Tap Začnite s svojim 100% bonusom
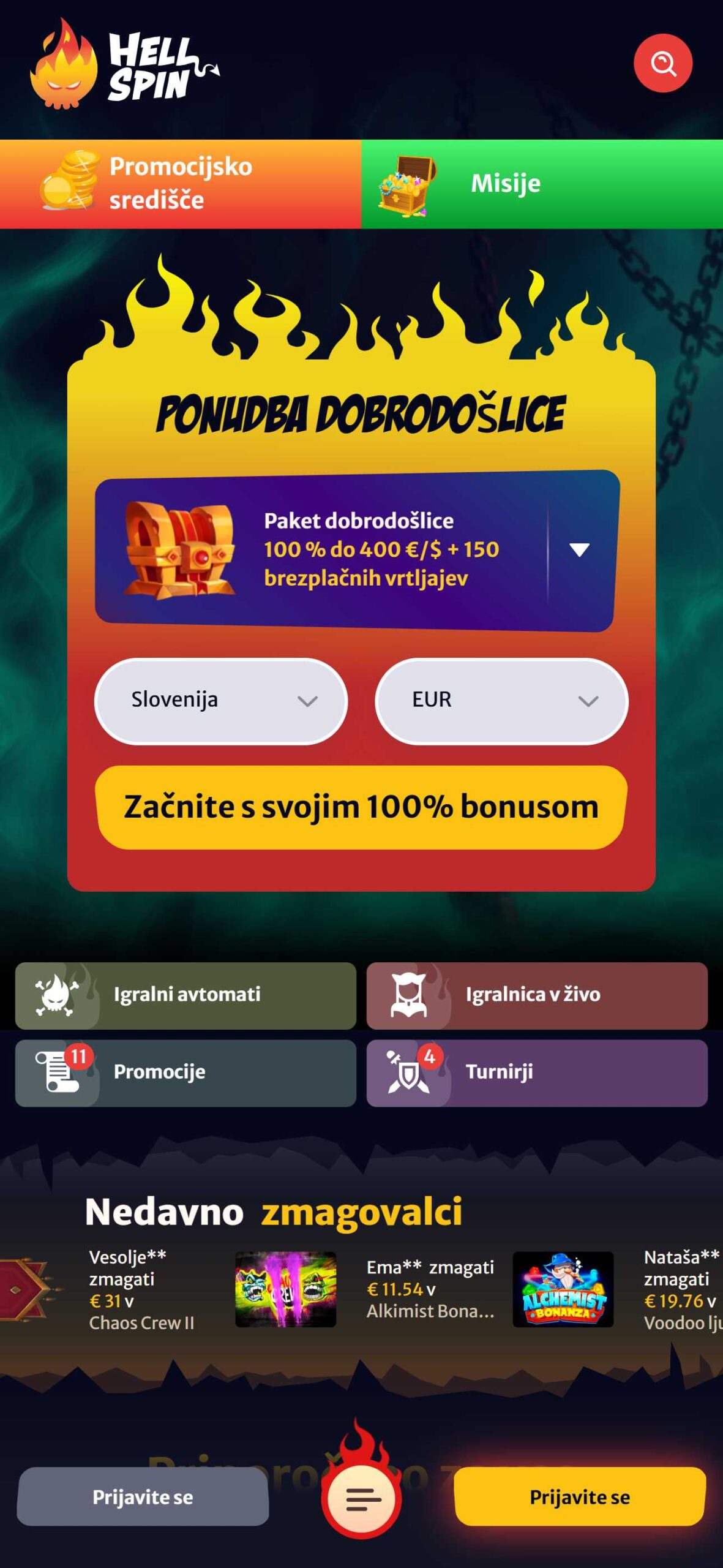This screenshot has height=1568, width=723. point(361,807)
